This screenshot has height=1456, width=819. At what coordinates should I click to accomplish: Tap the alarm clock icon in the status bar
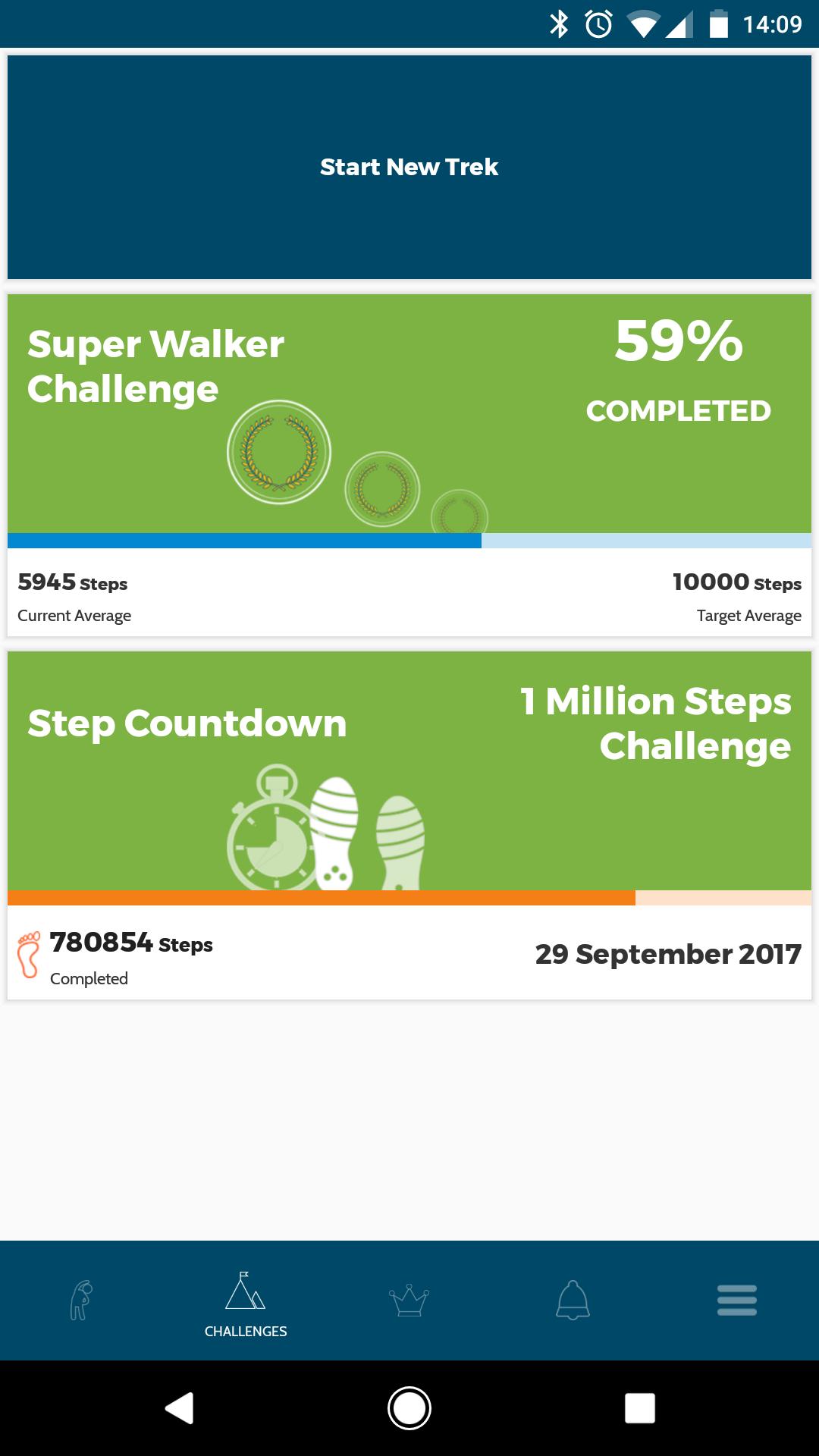(x=598, y=24)
